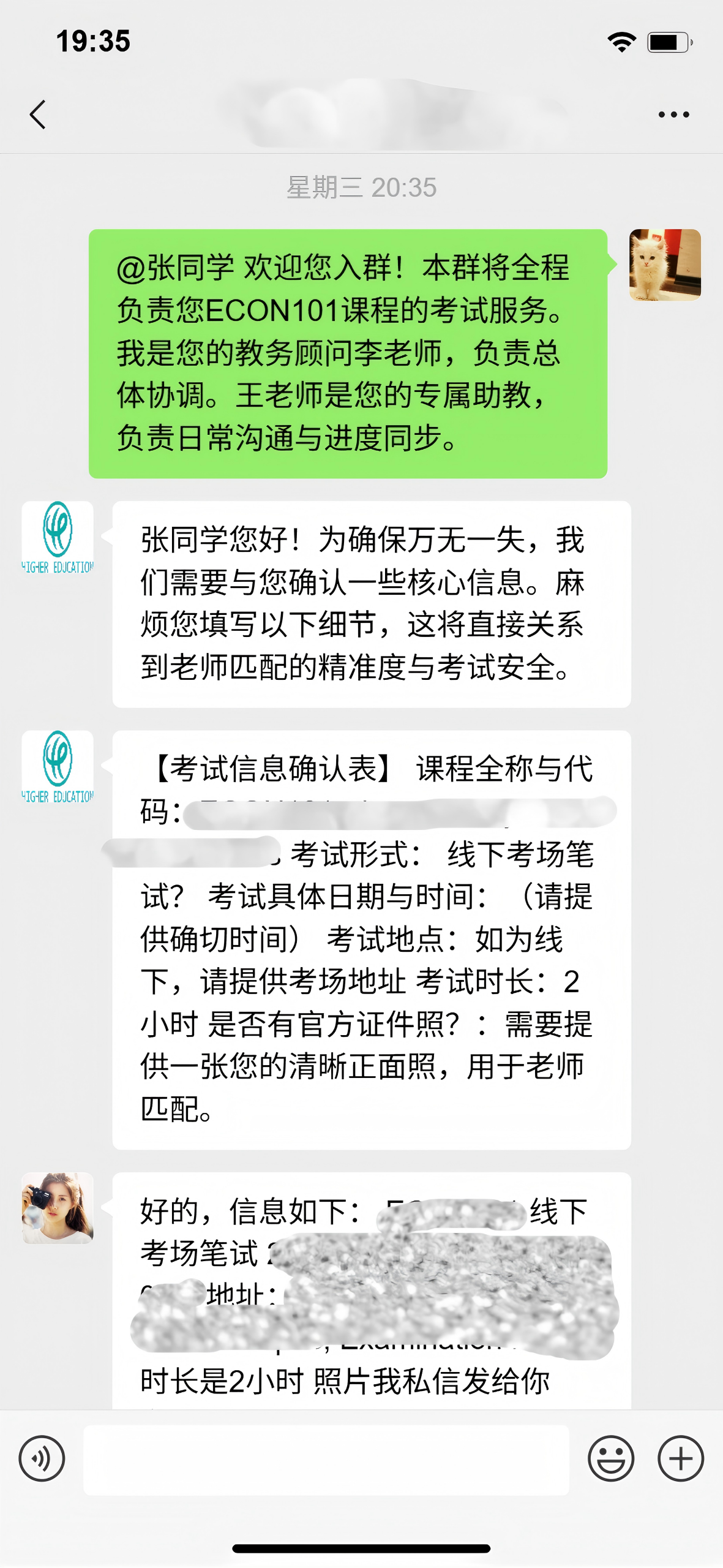Select the student's reply message bubble

point(367,1286)
